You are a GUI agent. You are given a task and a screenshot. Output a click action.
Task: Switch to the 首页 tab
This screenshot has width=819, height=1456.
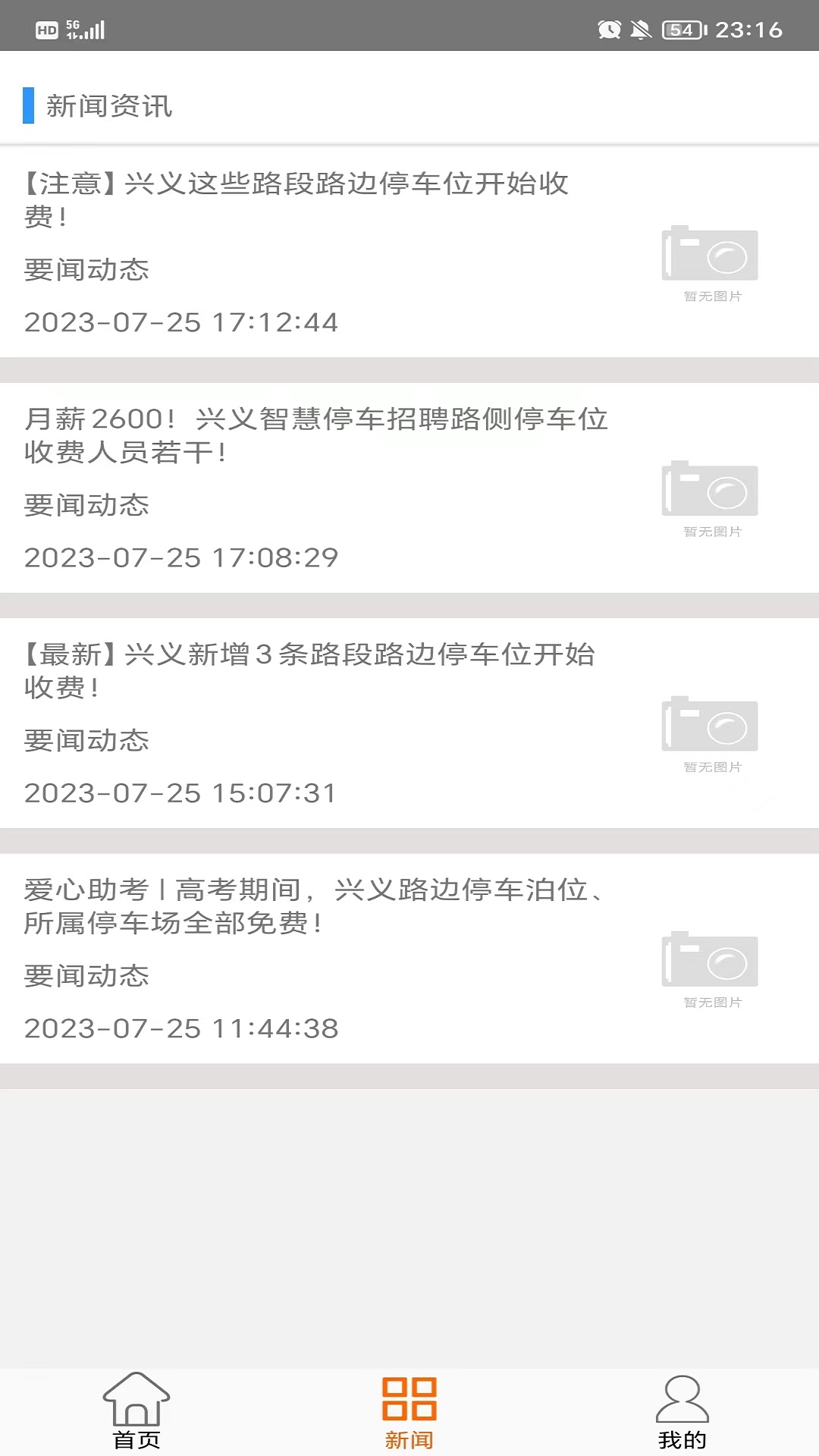click(136, 1411)
